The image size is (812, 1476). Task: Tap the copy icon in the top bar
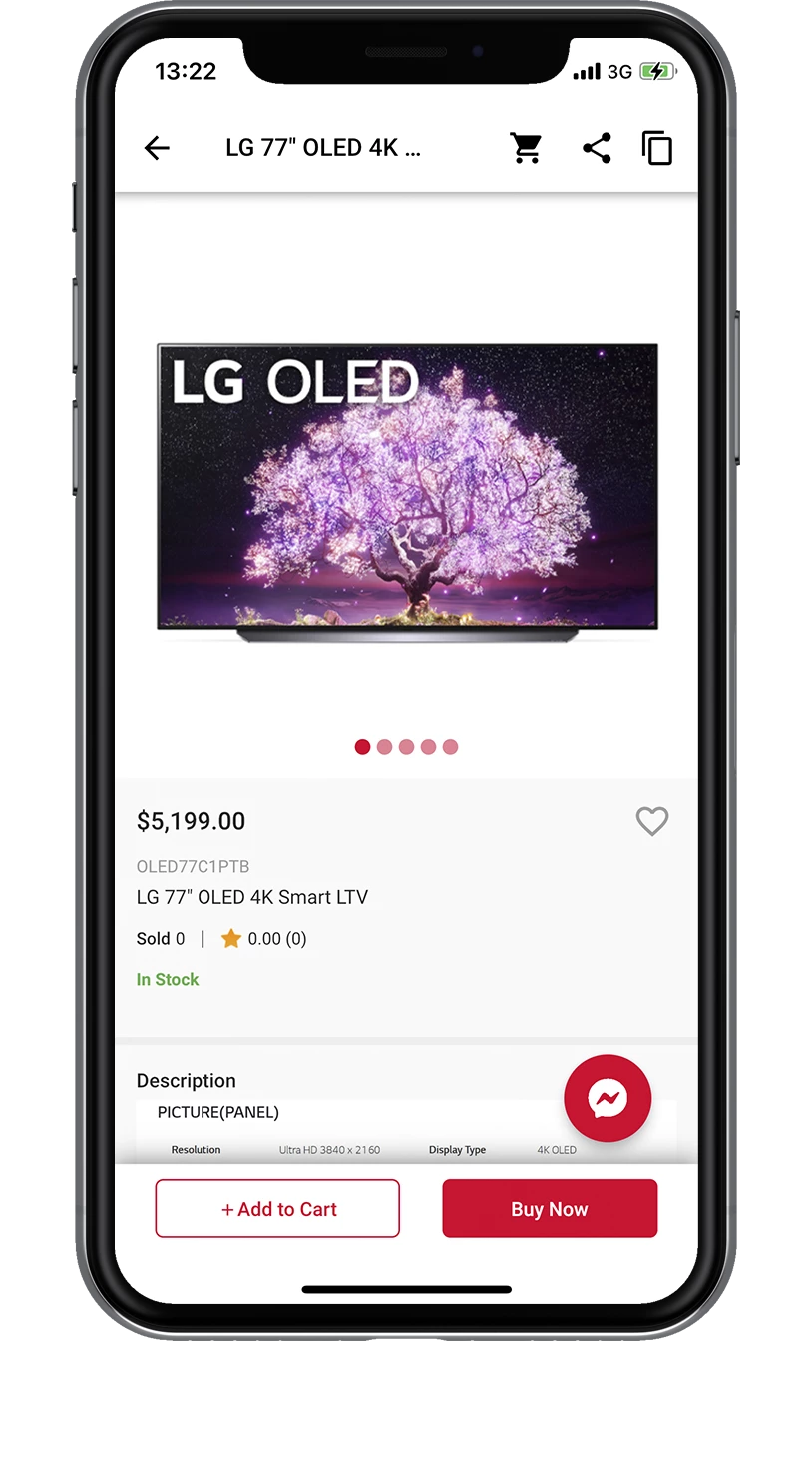(656, 148)
